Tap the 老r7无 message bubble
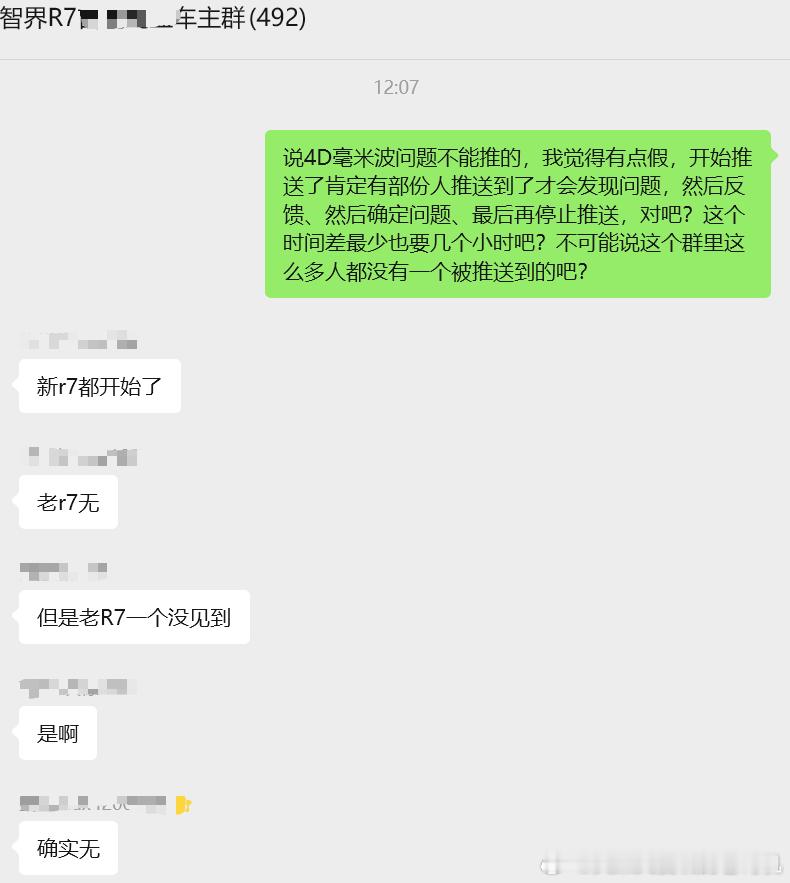Screen dimensions: 790x883 coord(67,501)
